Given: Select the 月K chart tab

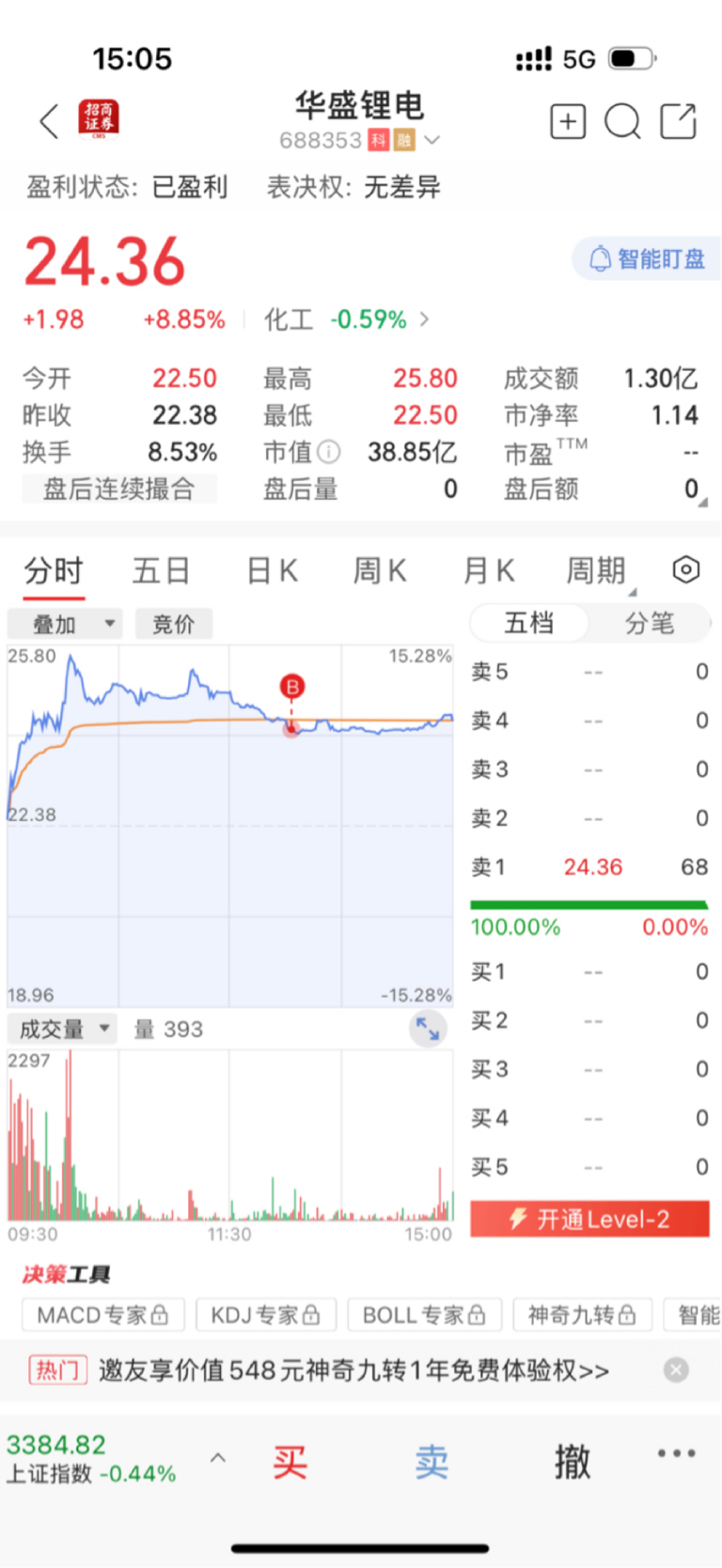Looking at the screenshot, I should 489,570.
